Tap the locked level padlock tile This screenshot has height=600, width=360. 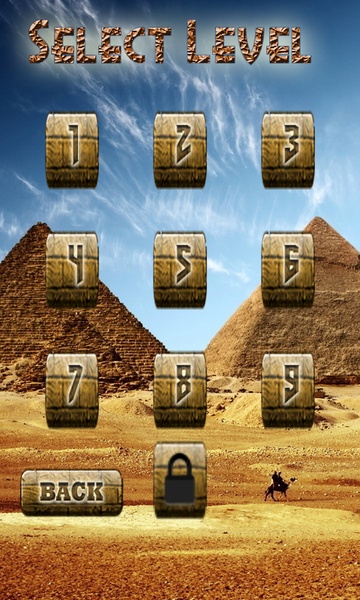point(180,480)
